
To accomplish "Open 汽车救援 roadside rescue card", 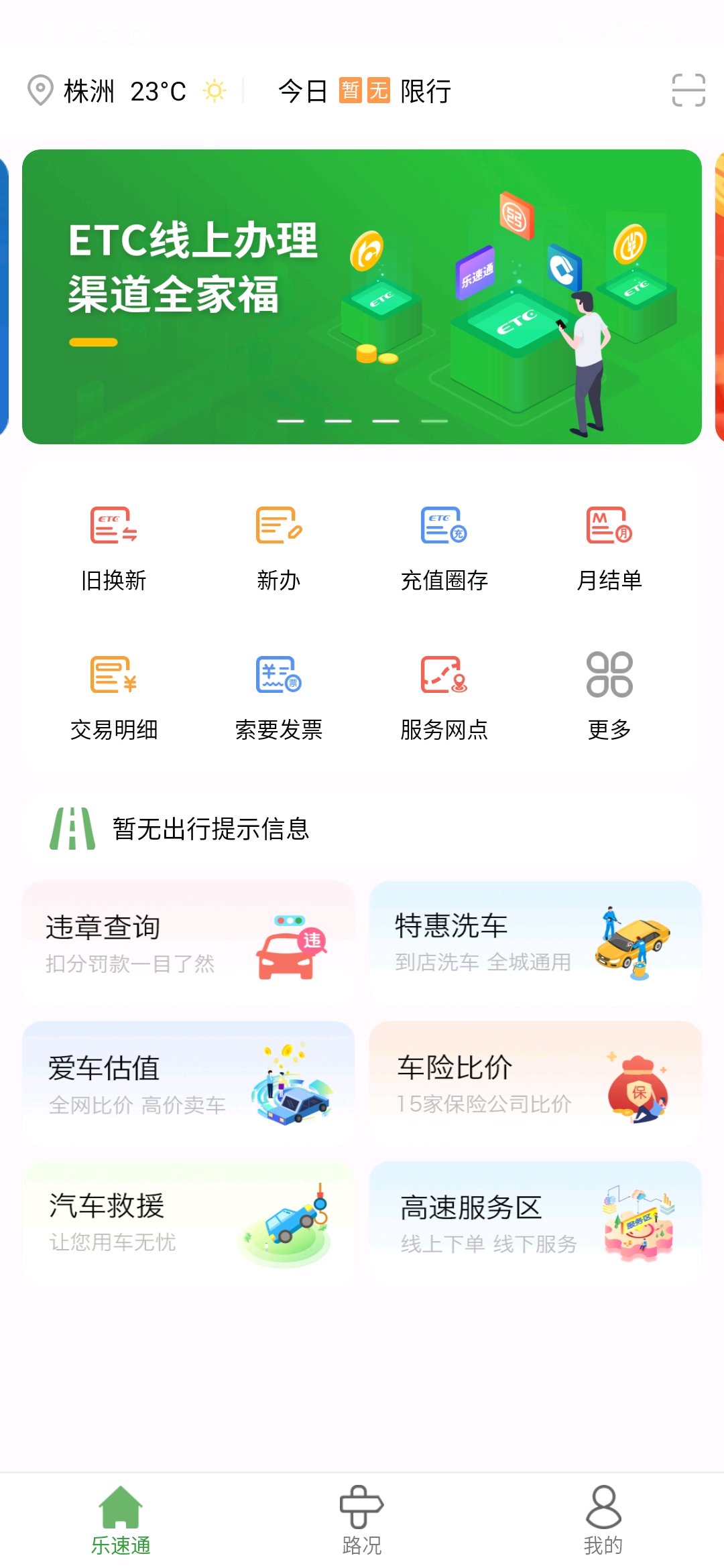I will [x=188, y=1223].
